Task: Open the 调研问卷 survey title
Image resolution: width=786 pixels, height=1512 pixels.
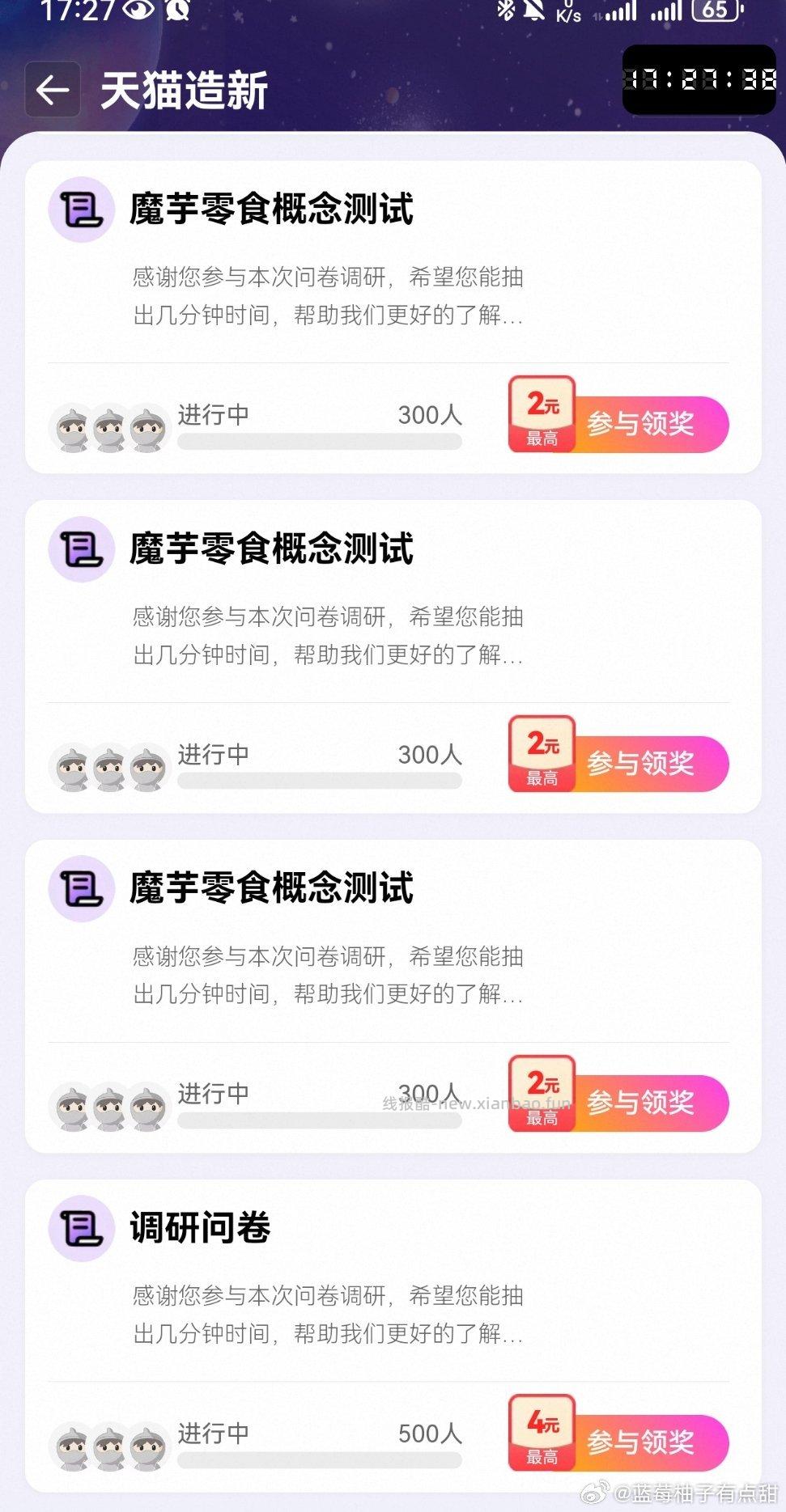Action: (x=198, y=1227)
